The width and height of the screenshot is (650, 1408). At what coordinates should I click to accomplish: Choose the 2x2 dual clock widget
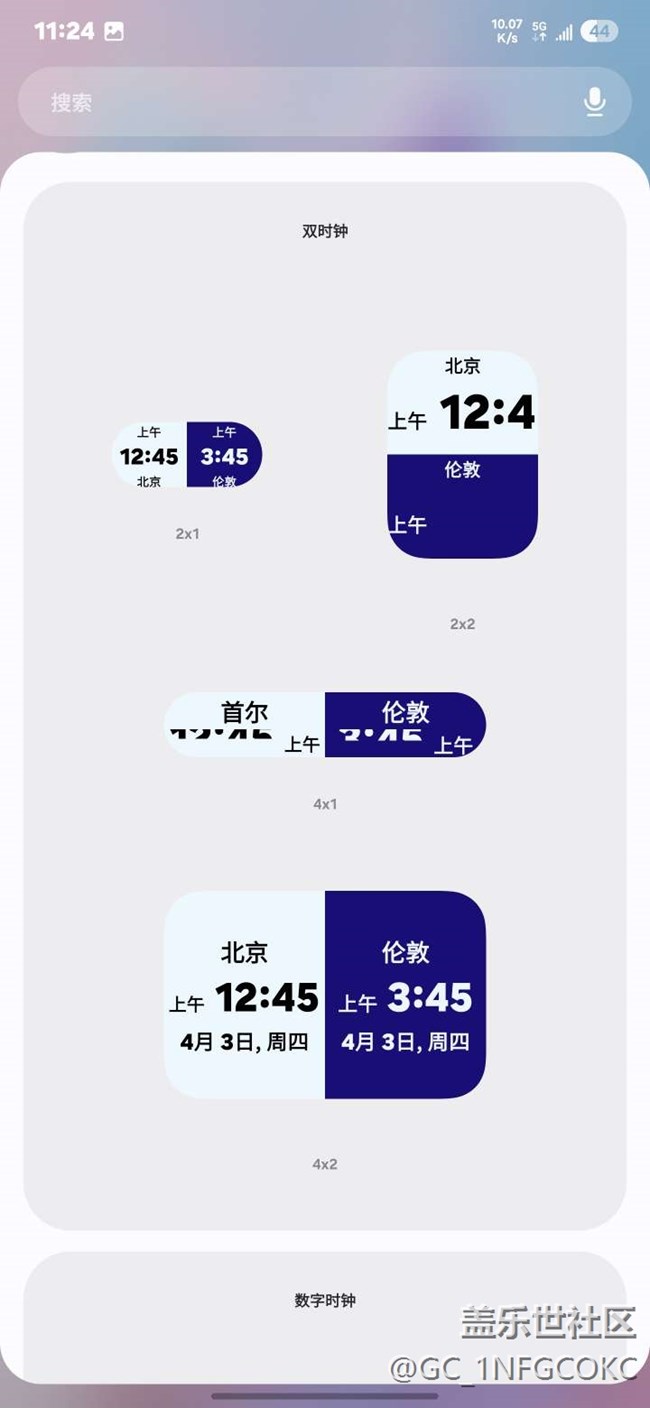pos(462,454)
